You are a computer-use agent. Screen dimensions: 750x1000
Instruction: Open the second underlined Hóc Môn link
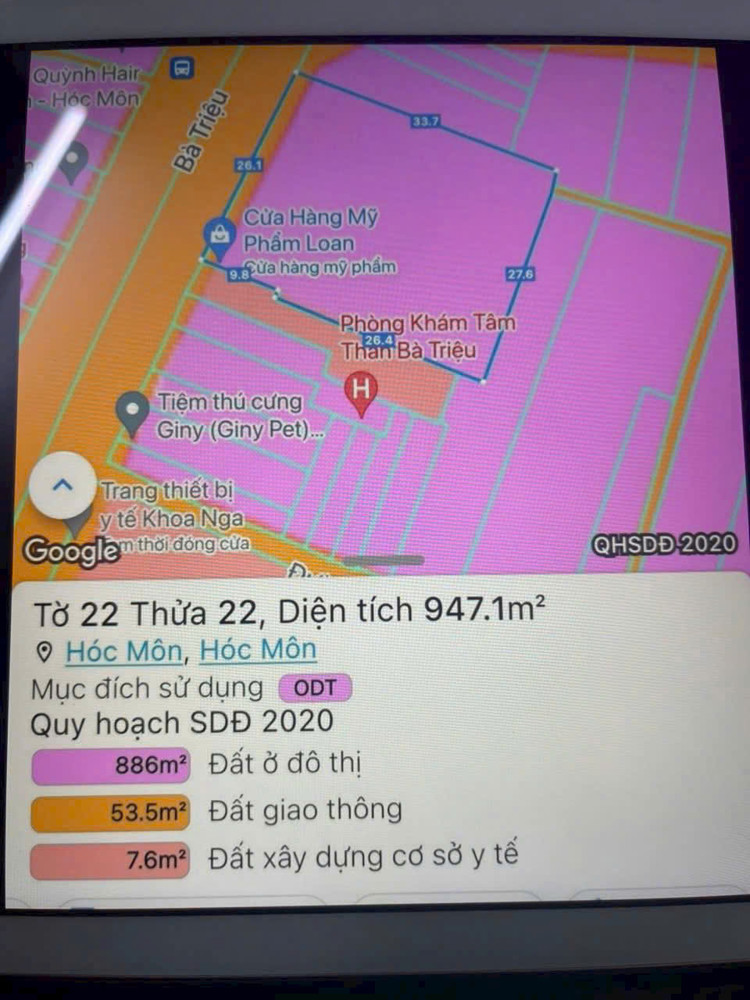258,651
